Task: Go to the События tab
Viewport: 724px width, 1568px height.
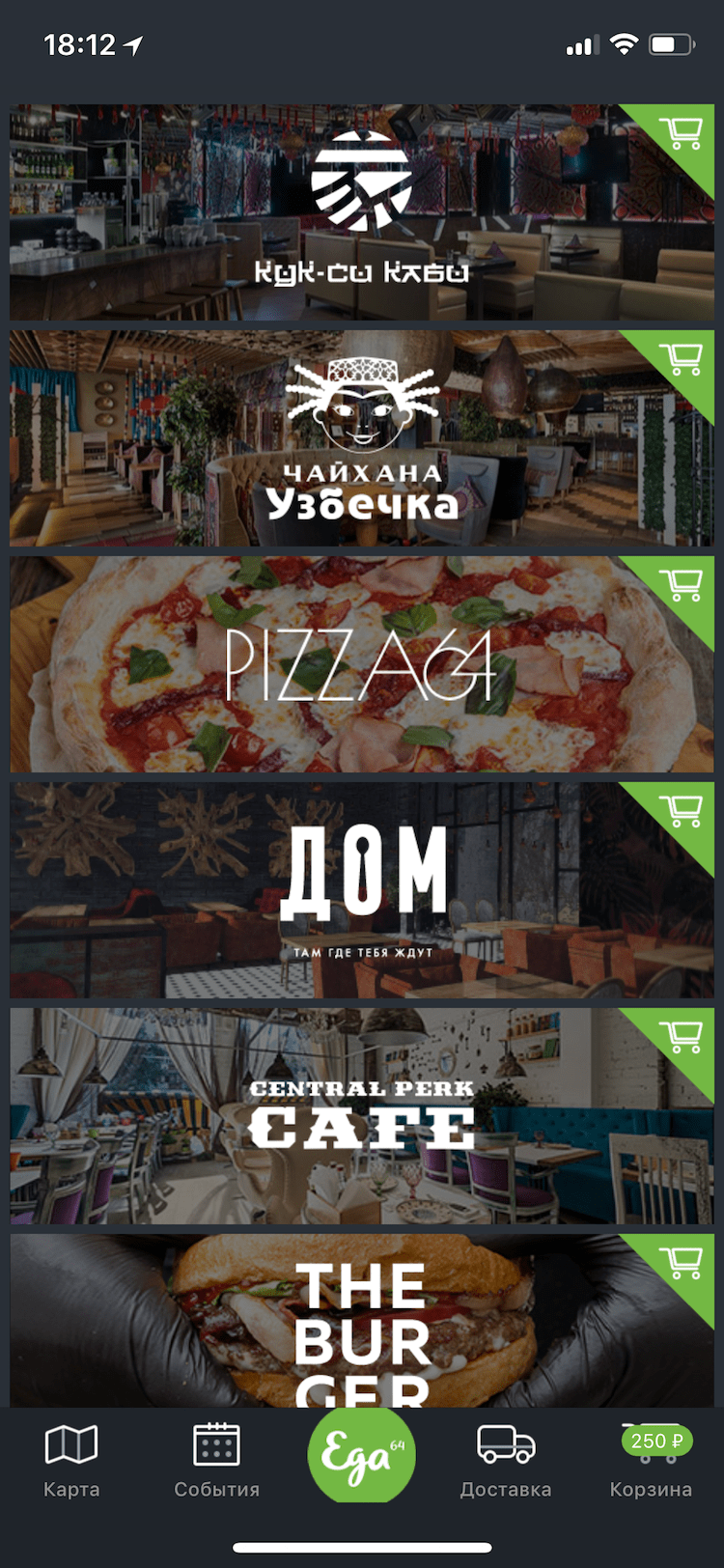Action: click(216, 1460)
